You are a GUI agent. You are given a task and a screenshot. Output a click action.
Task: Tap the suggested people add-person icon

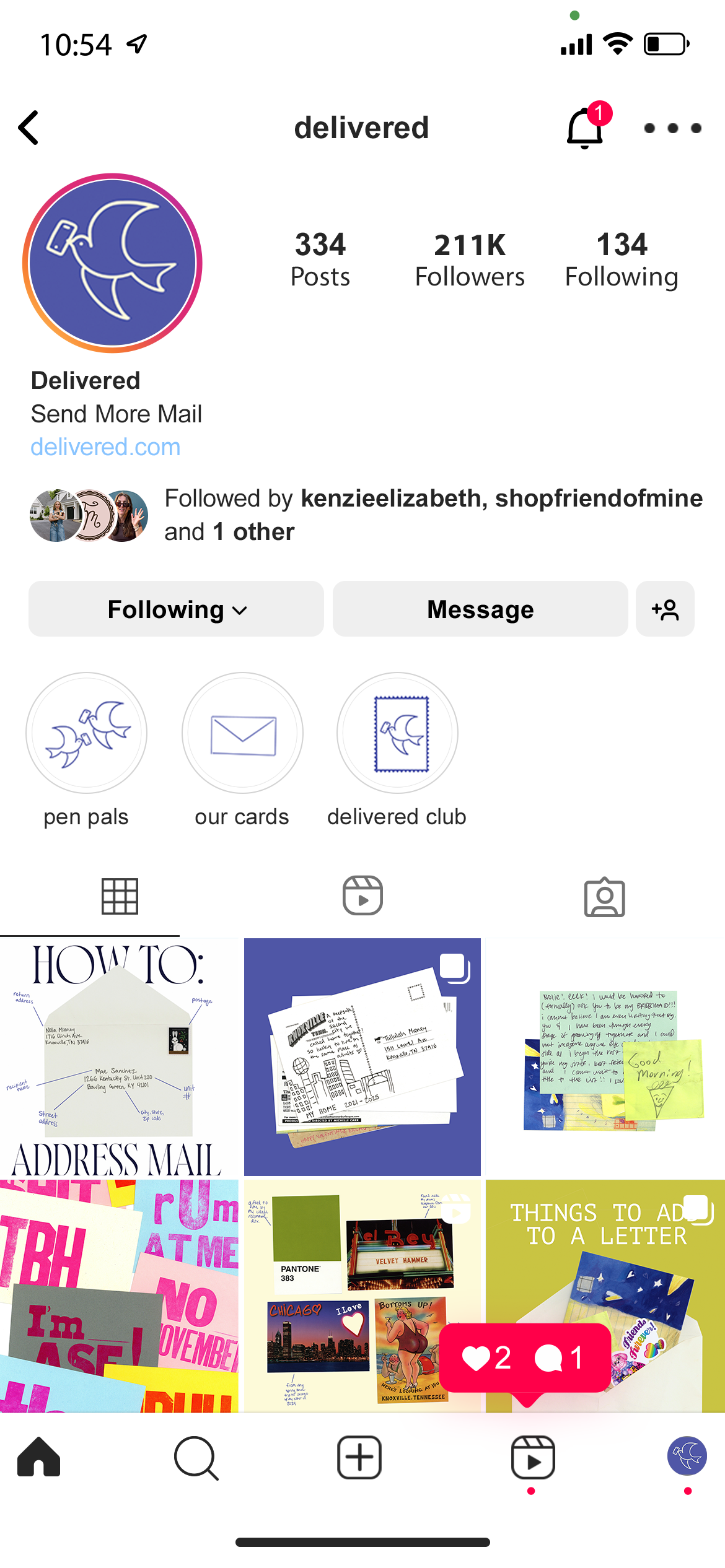[665, 609]
